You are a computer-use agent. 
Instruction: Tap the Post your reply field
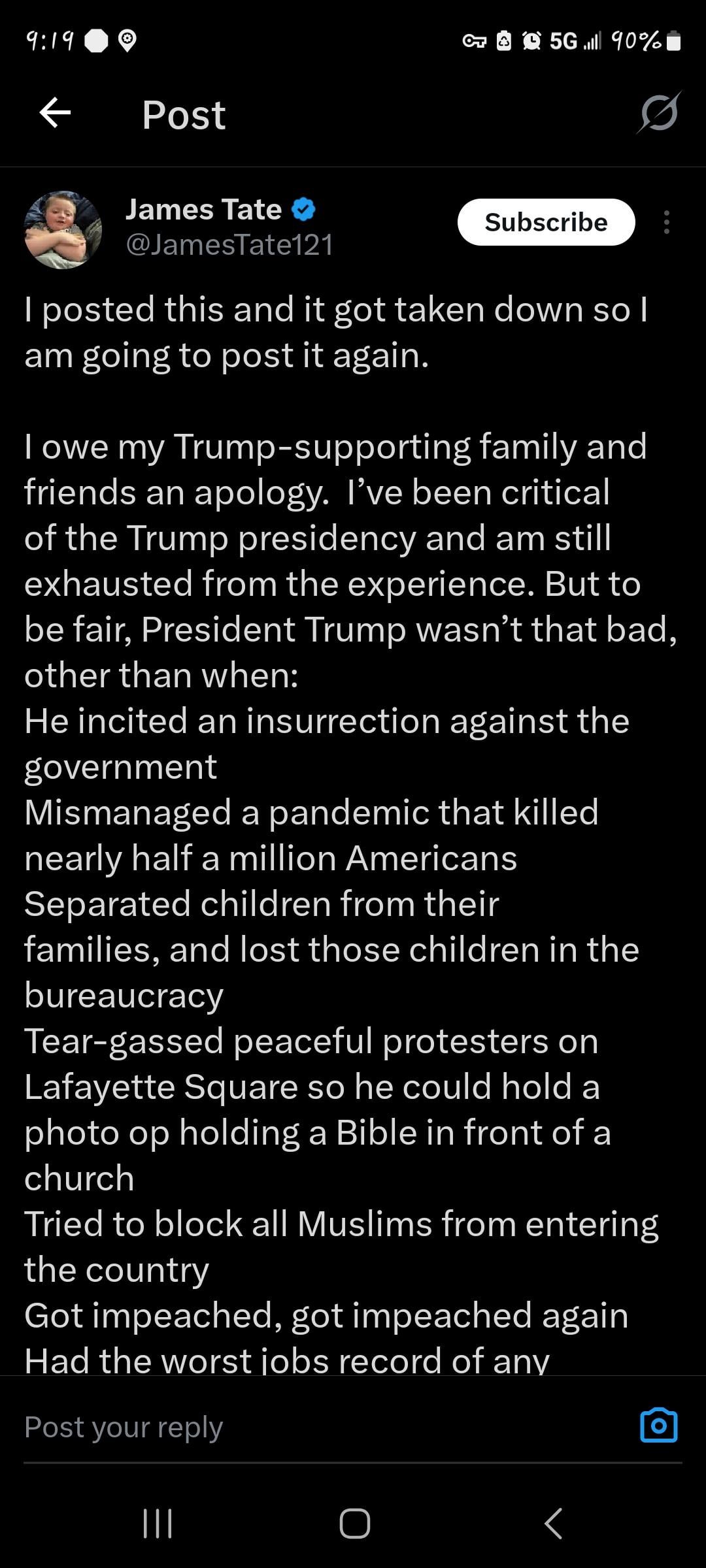pos(314,1426)
